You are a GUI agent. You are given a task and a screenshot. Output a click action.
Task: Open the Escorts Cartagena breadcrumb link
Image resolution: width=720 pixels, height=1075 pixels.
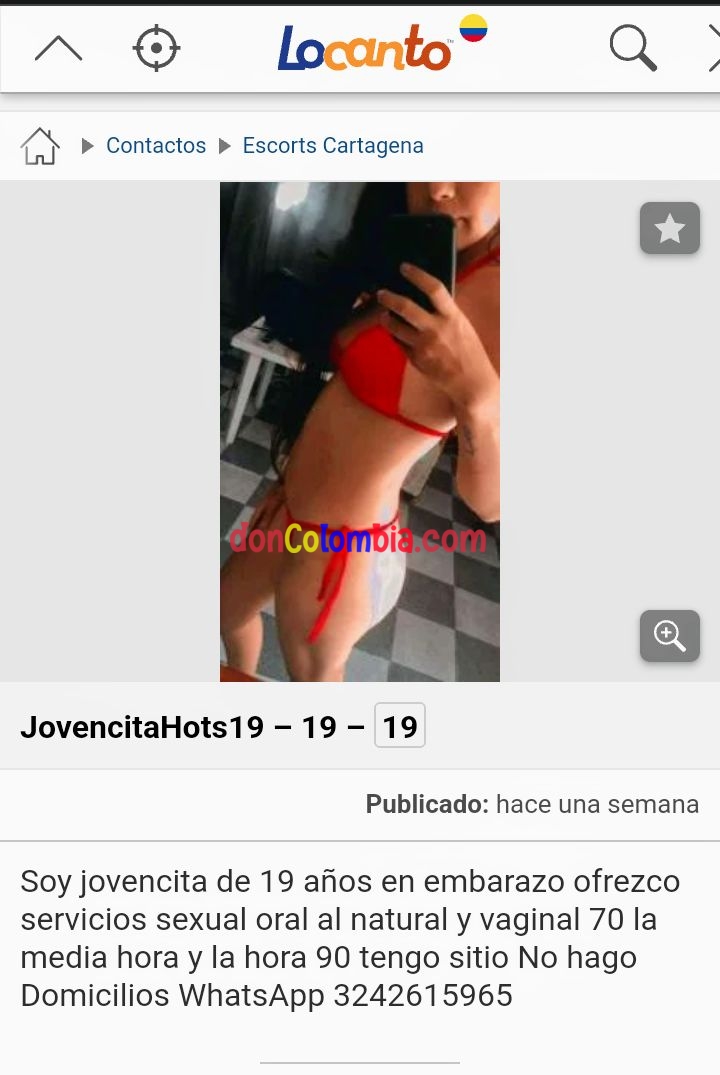333,146
